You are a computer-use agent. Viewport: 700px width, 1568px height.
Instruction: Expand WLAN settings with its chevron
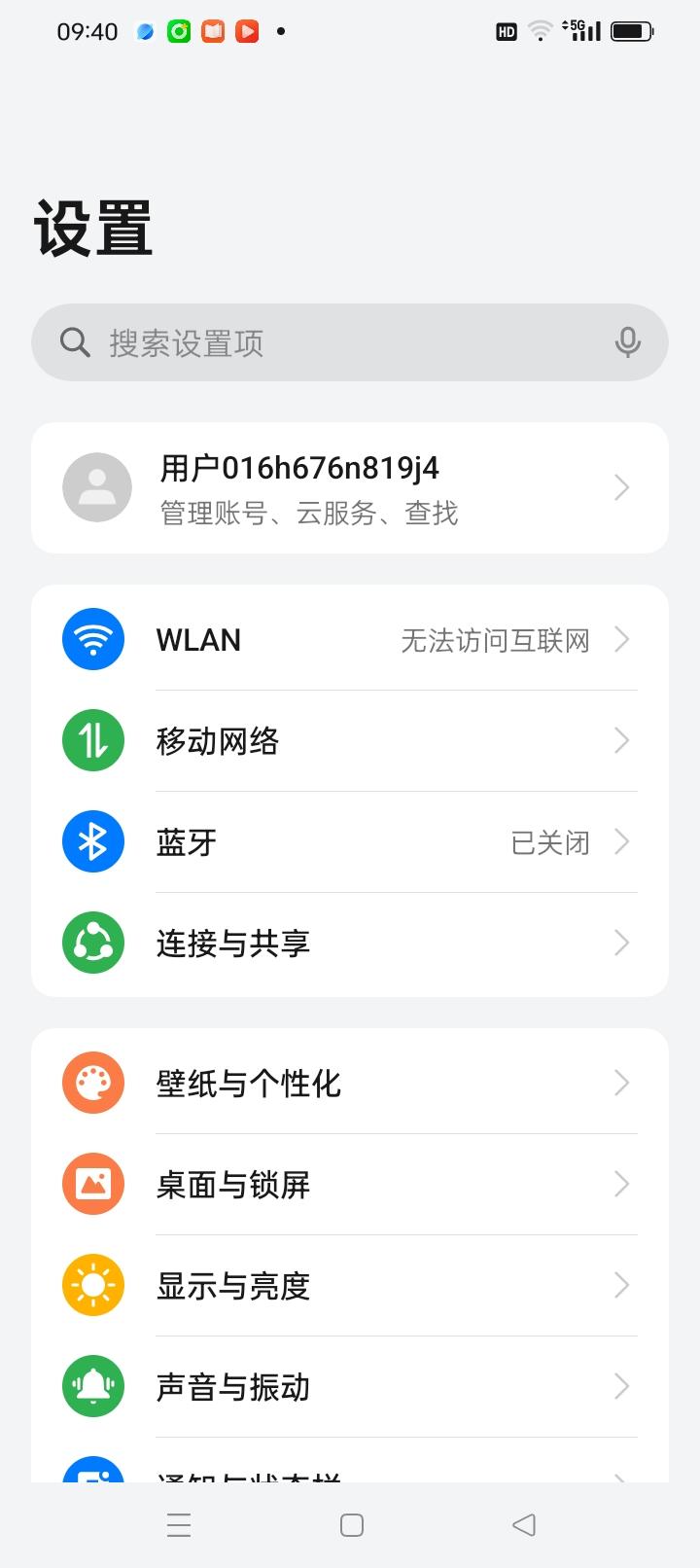[x=621, y=639]
